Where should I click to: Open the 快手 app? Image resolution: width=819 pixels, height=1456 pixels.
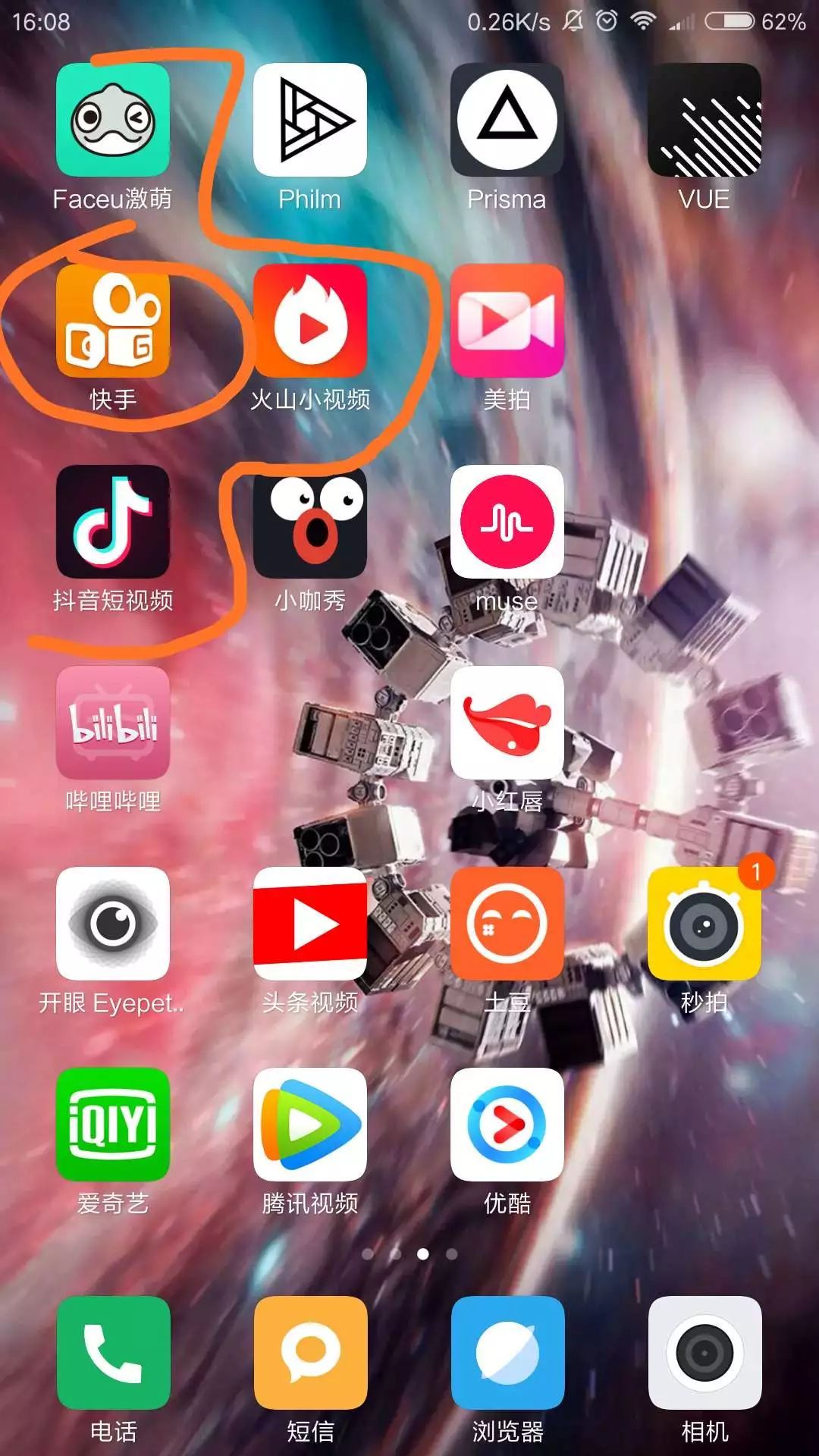point(112,321)
